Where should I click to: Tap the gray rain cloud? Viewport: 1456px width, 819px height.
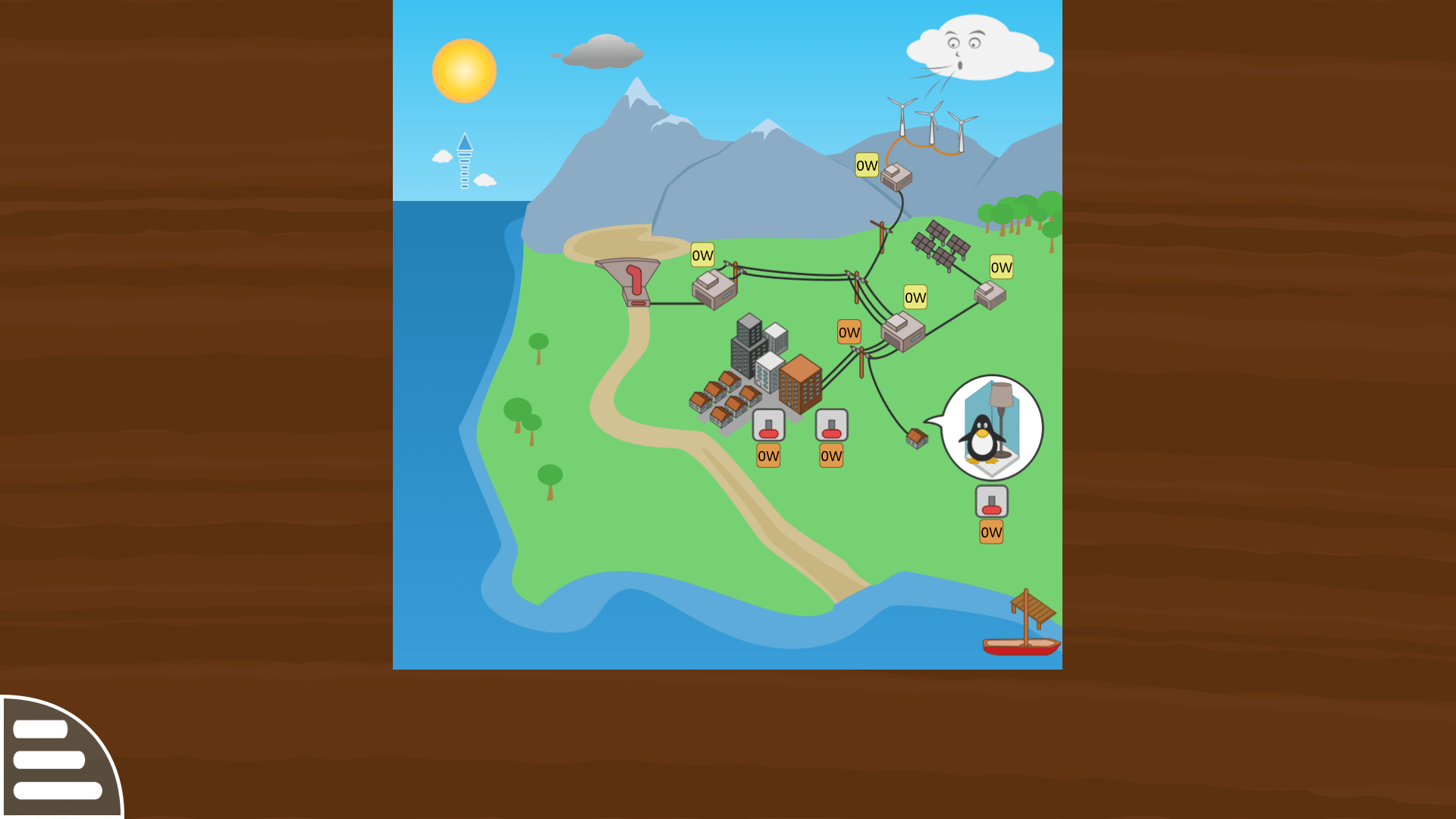click(x=604, y=52)
